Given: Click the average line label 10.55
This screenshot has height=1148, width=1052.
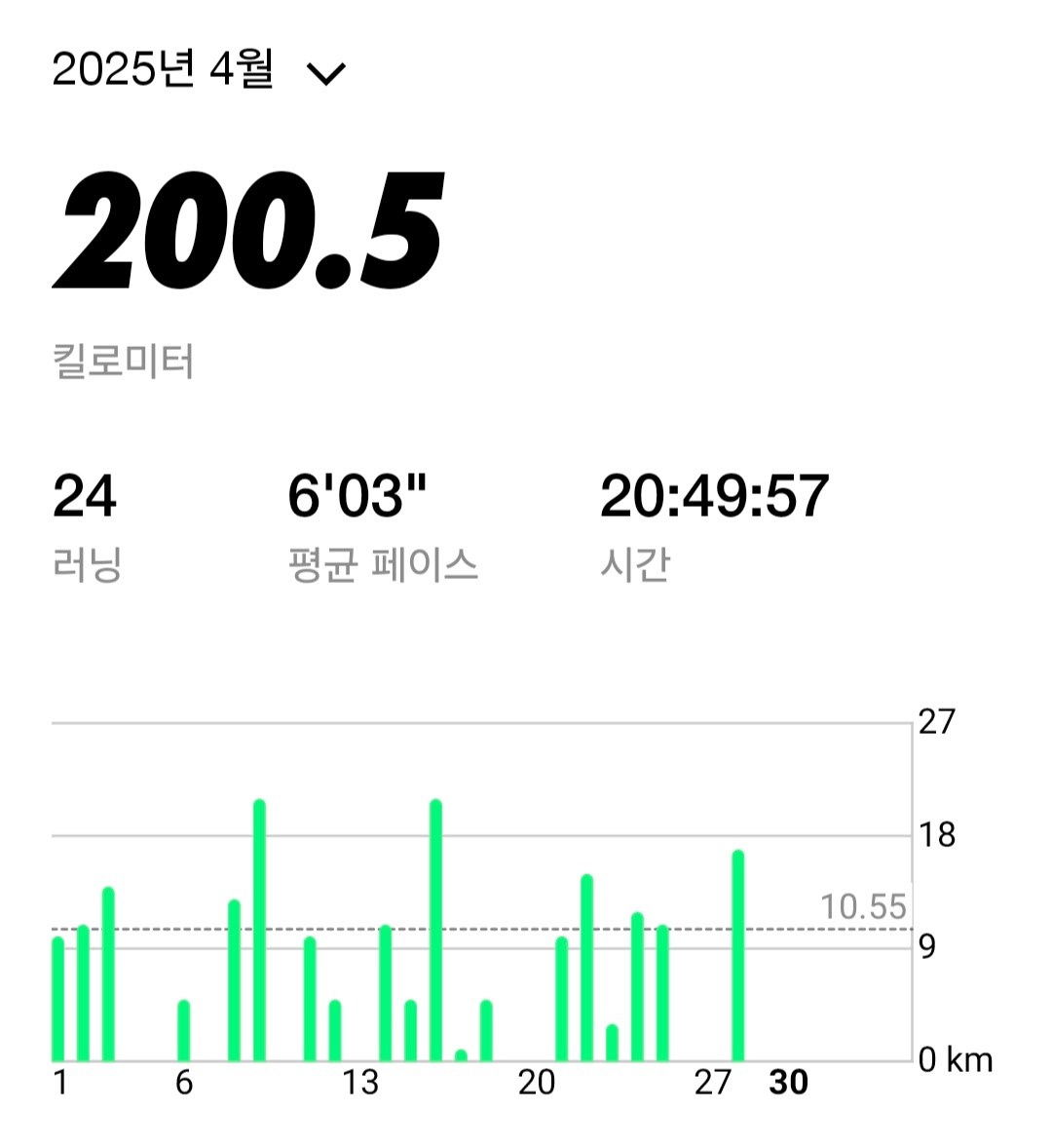Looking at the screenshot, I should (x=864, y=906).
